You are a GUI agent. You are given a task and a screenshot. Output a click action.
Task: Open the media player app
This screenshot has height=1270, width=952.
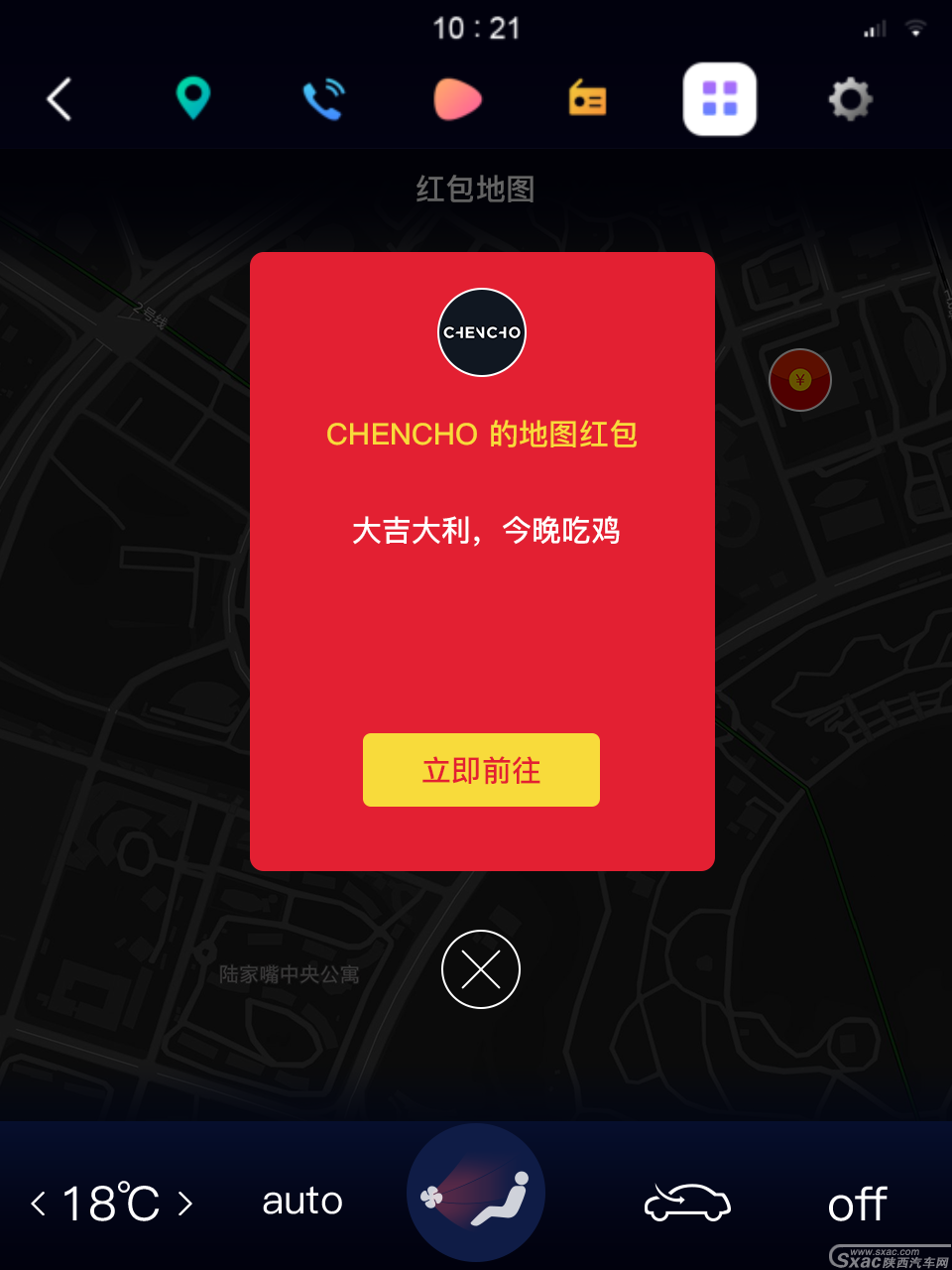(x=457, y=100)
